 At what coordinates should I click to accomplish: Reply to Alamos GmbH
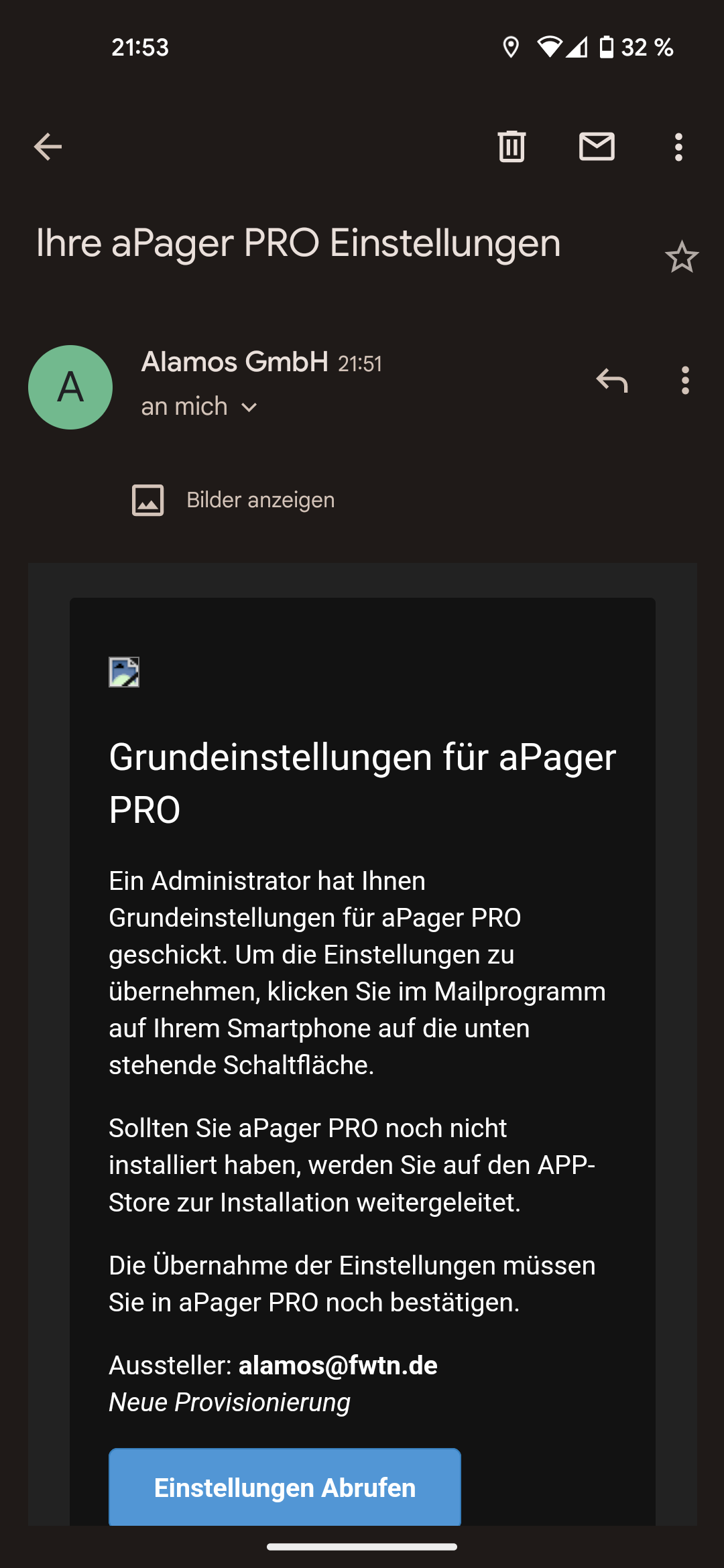pos(611,381)
